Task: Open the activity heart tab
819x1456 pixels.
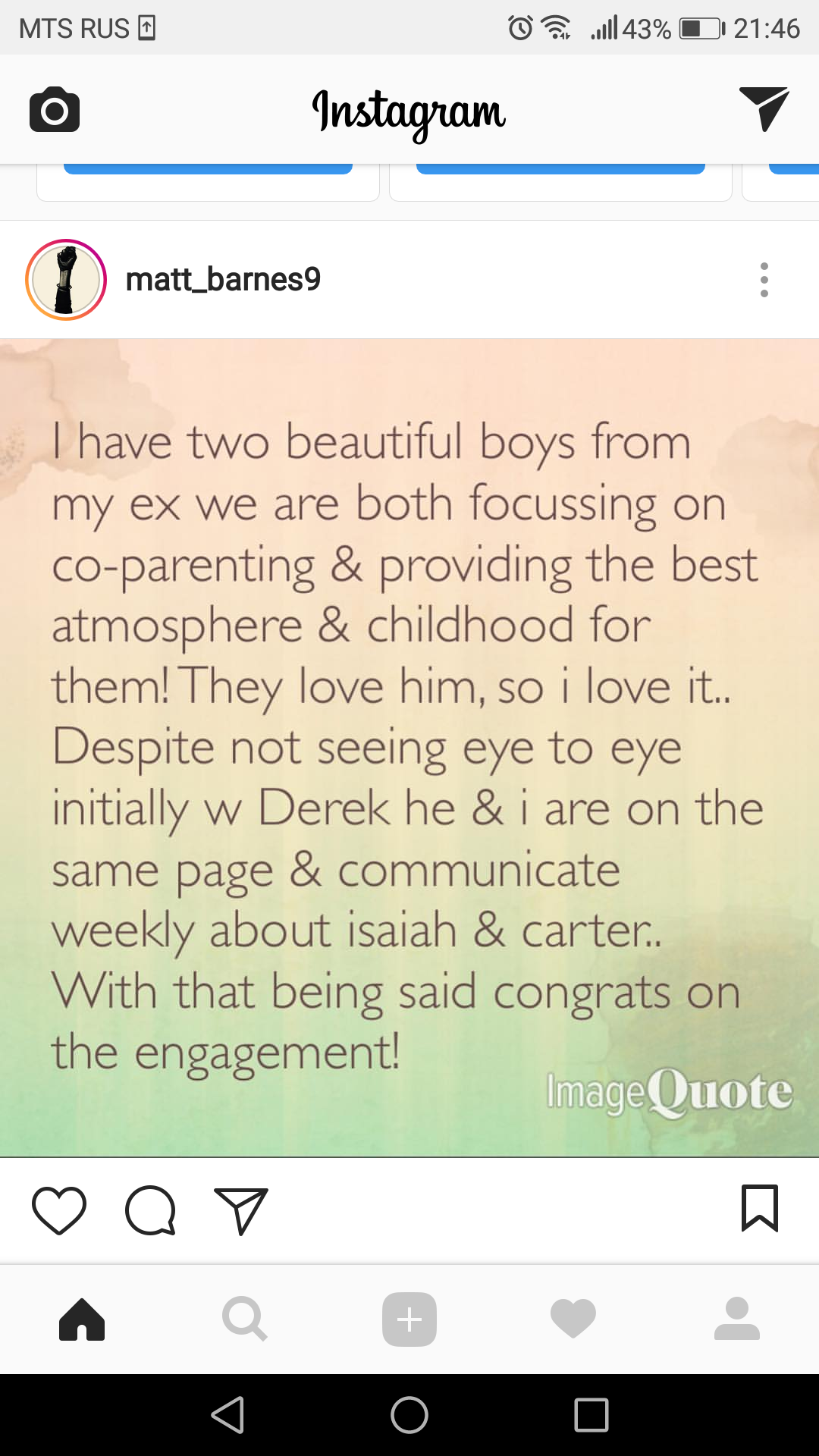Action: [573, 1319]
